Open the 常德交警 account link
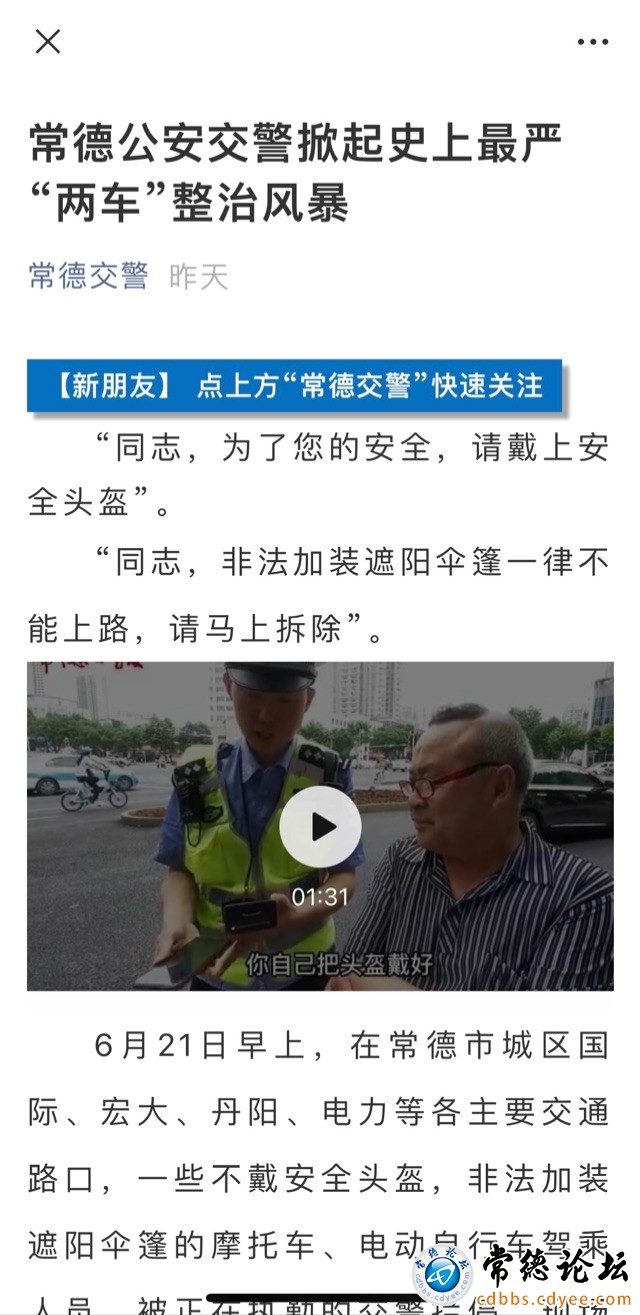Viewport: 640px width, 1315px height. pyautogui.click(x=88, y=275)
